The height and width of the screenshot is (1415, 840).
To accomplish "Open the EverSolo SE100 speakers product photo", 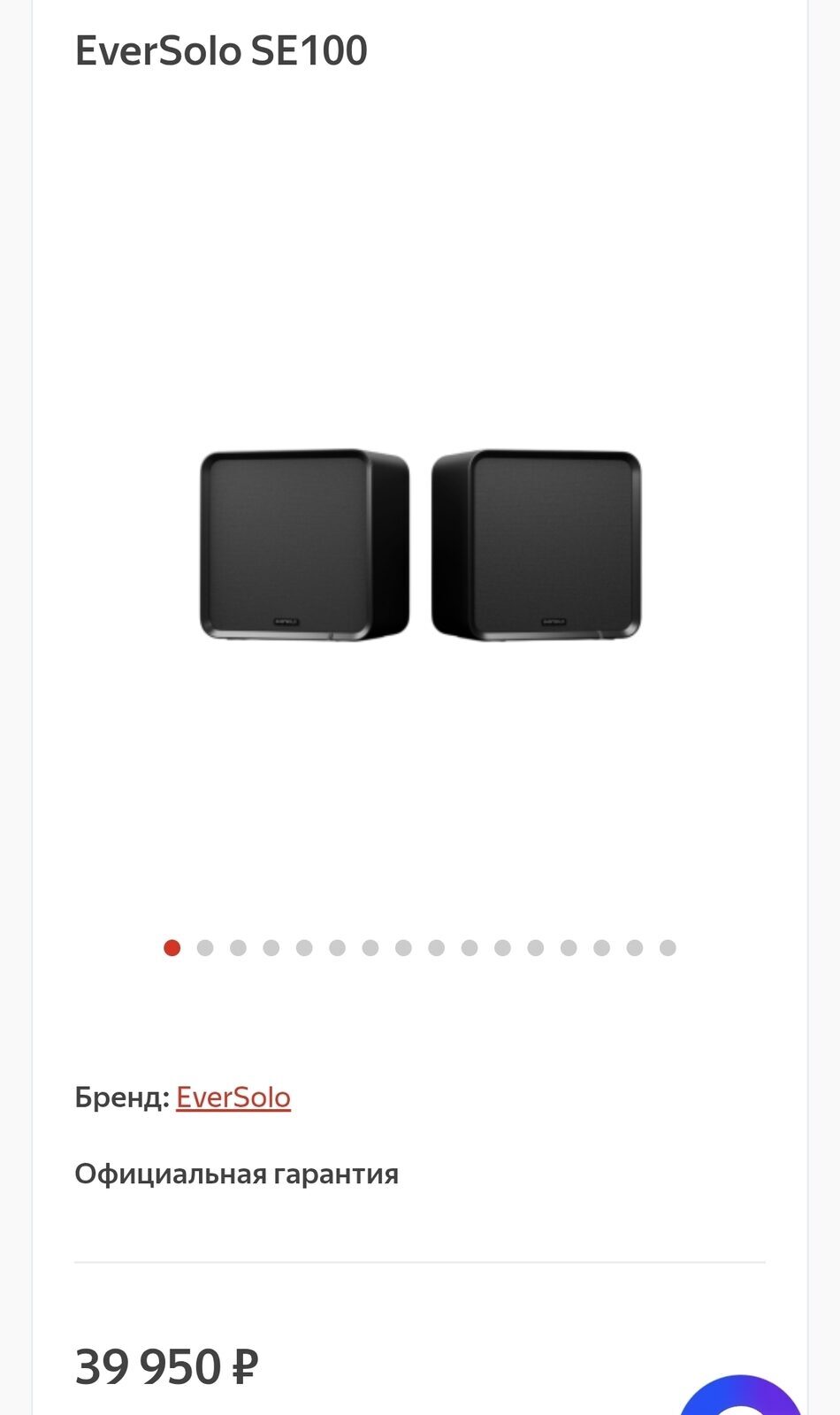I will [x=420, y=544].
